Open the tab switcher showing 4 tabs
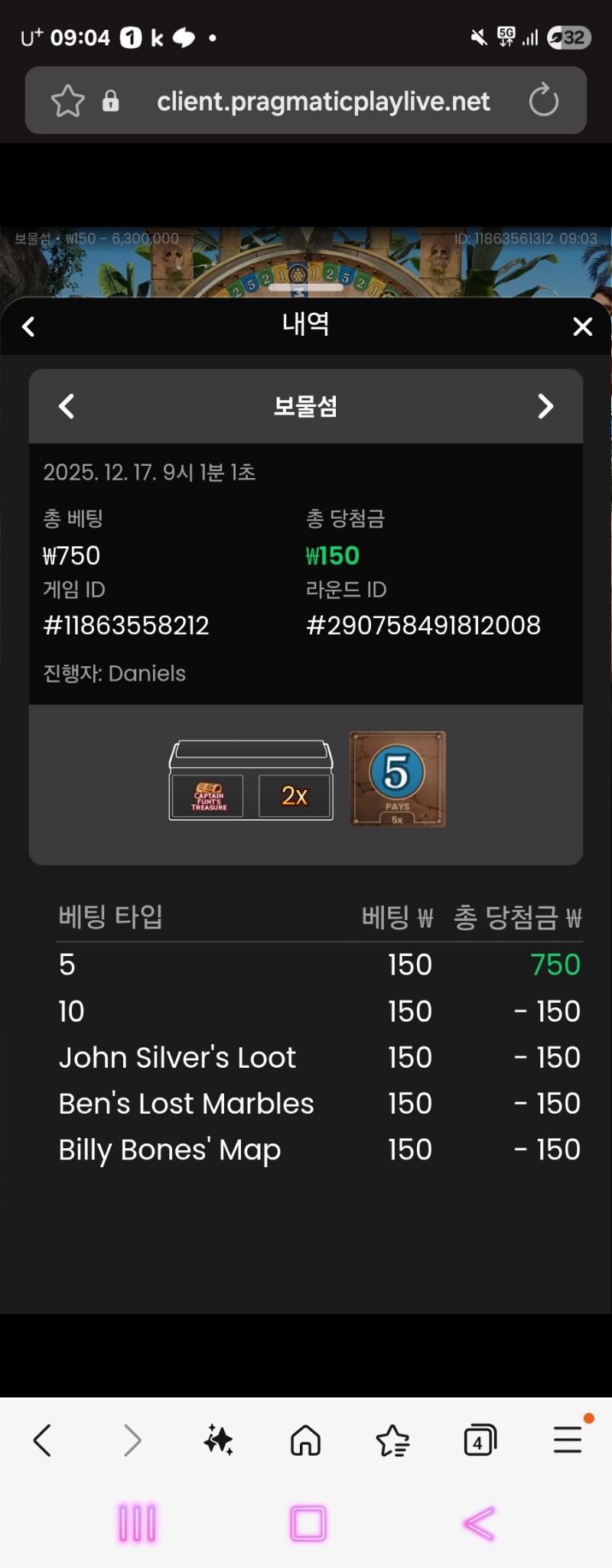612x1568 pixels. coord(480,1440)
